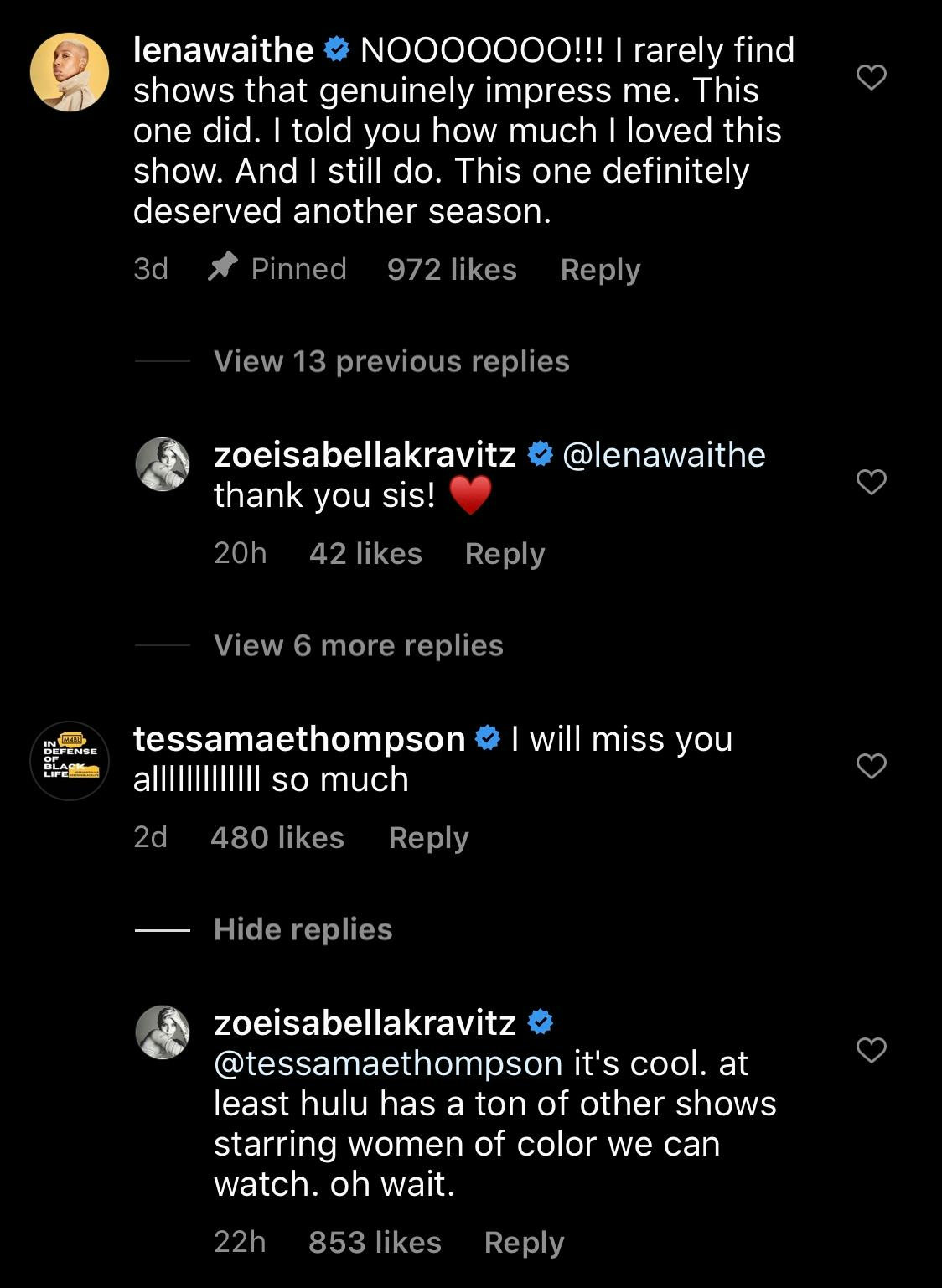Viewport: 942px width, 1288px height.
Task: Open the lenawaithe username
Action: tap(224, 51)
